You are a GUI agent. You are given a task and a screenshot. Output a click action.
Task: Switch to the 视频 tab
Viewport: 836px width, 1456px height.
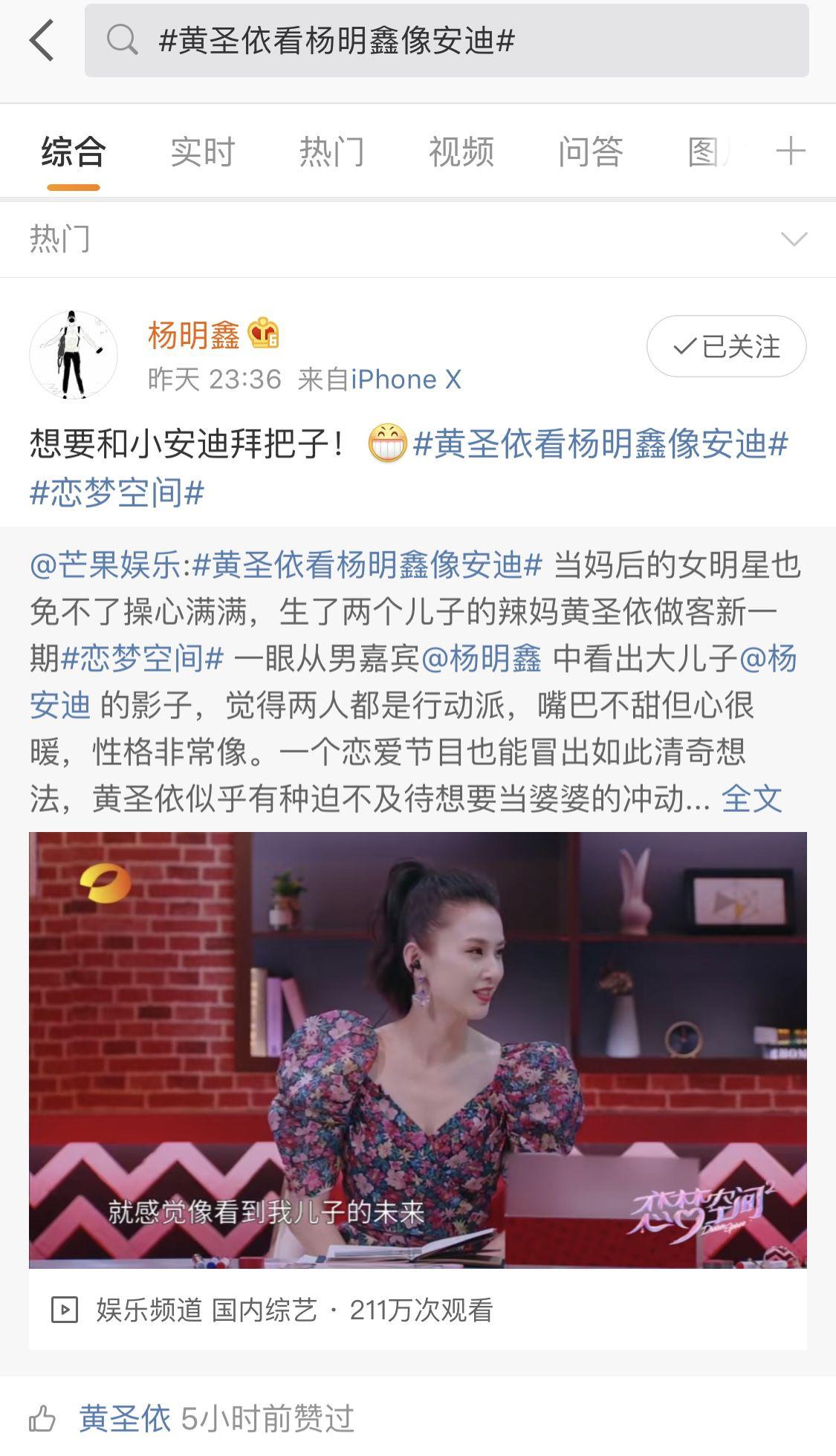pos(461,152)
